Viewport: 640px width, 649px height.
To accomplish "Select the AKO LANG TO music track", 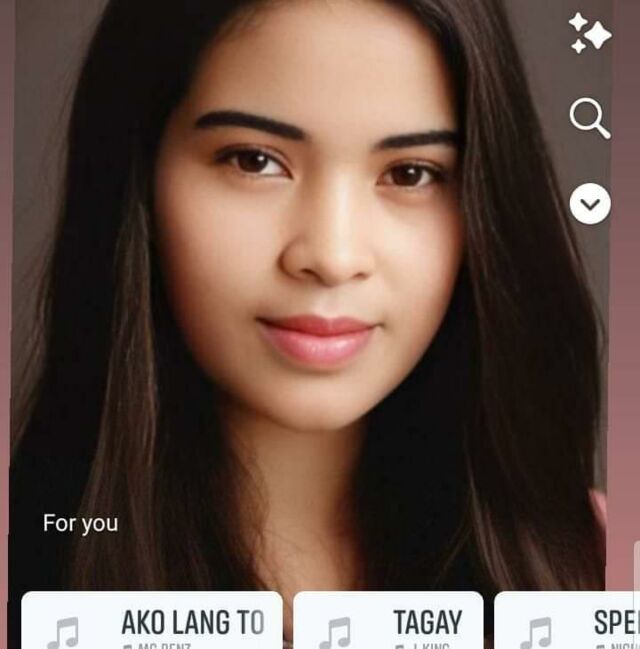I will [x=152, y=624].
